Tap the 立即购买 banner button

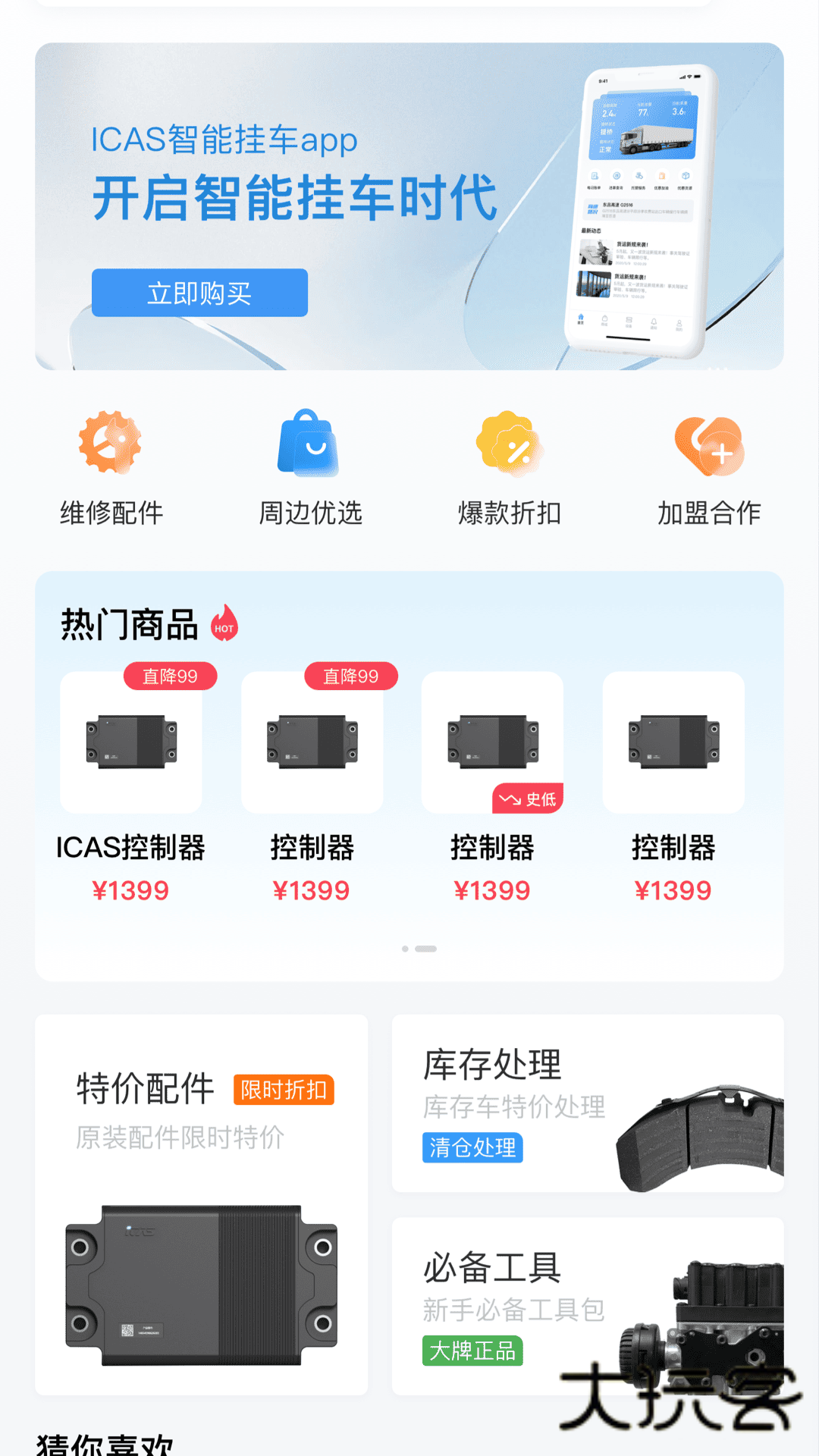point(199,293)
